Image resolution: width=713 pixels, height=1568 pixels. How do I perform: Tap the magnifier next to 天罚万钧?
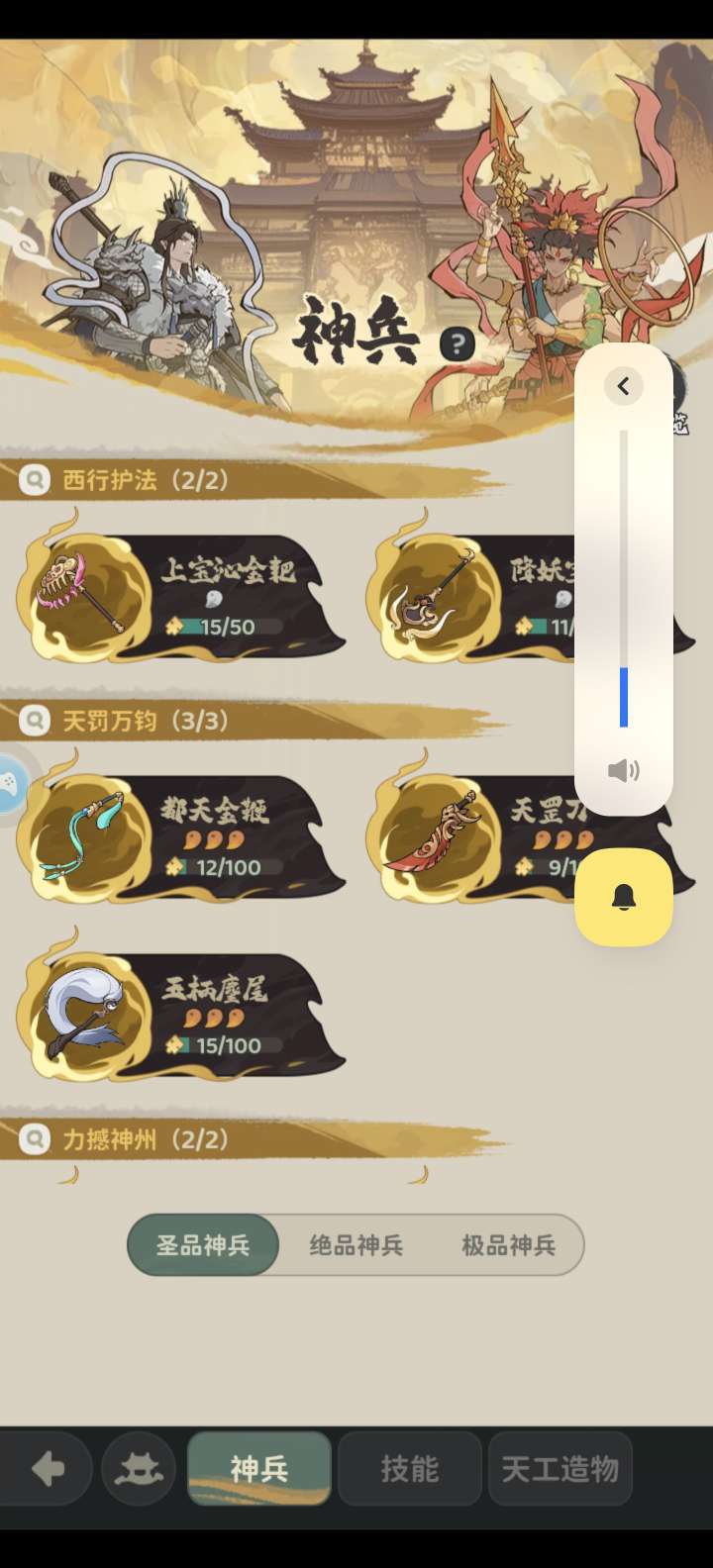pyautogui.click(x=35, y=721)
